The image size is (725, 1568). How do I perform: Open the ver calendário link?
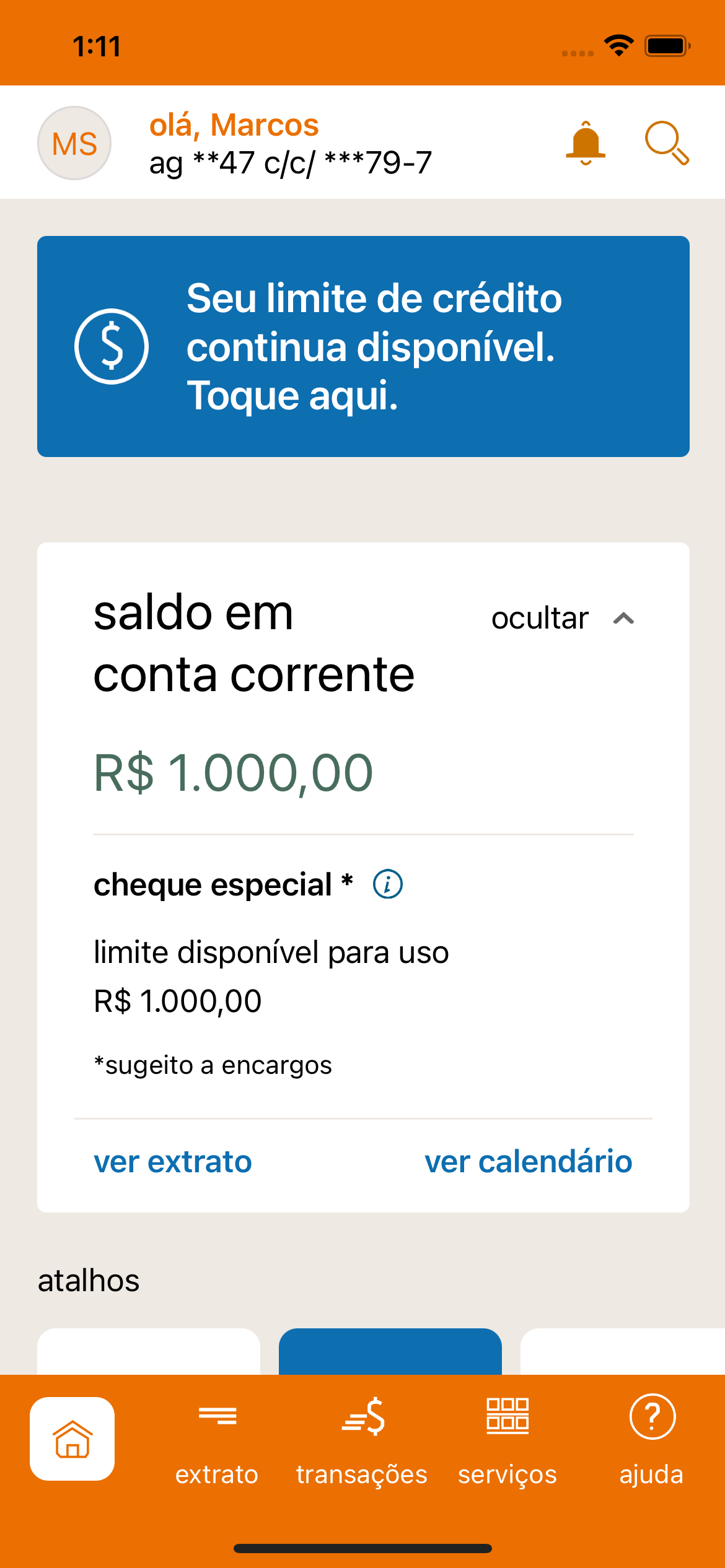point(528,1161)
